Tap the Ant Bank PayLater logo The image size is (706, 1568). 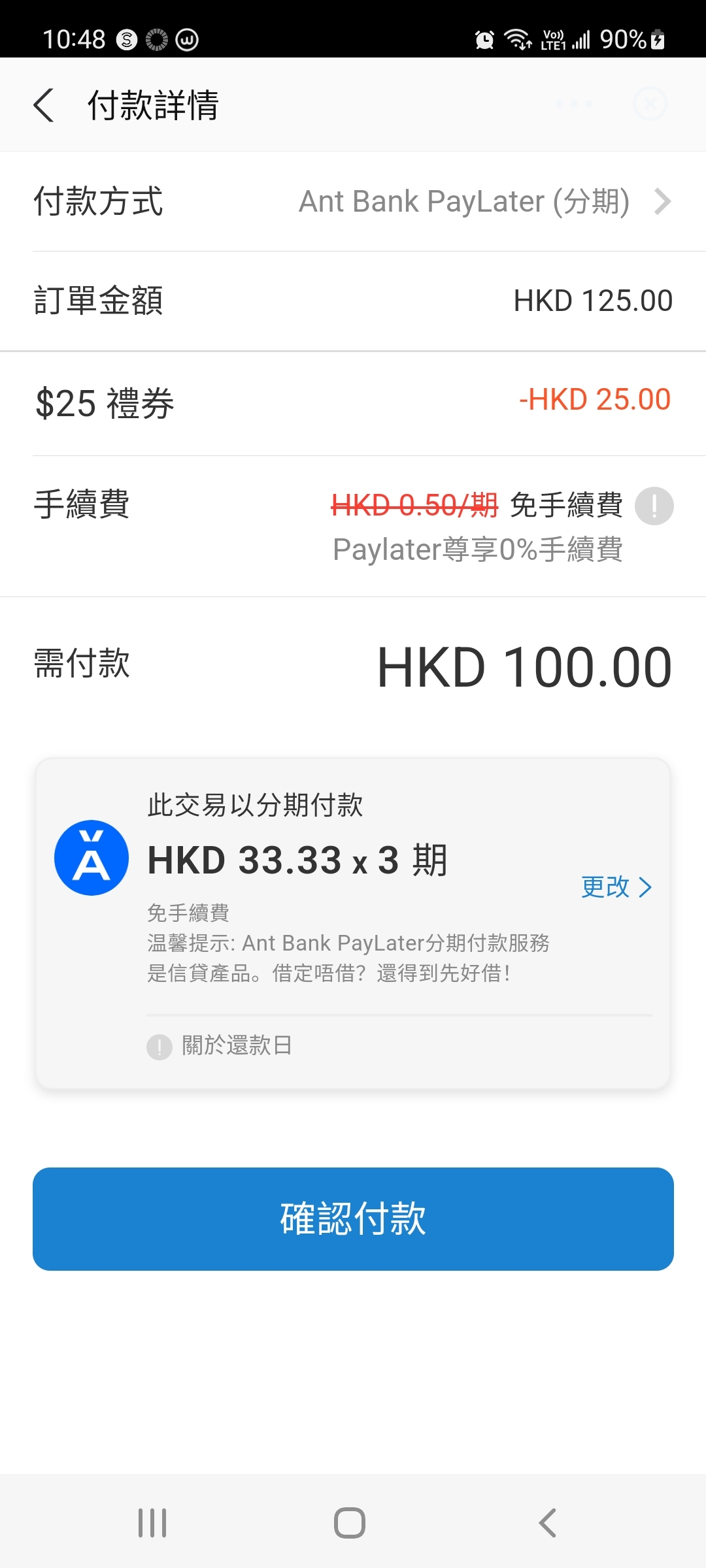tap(91, 857)
